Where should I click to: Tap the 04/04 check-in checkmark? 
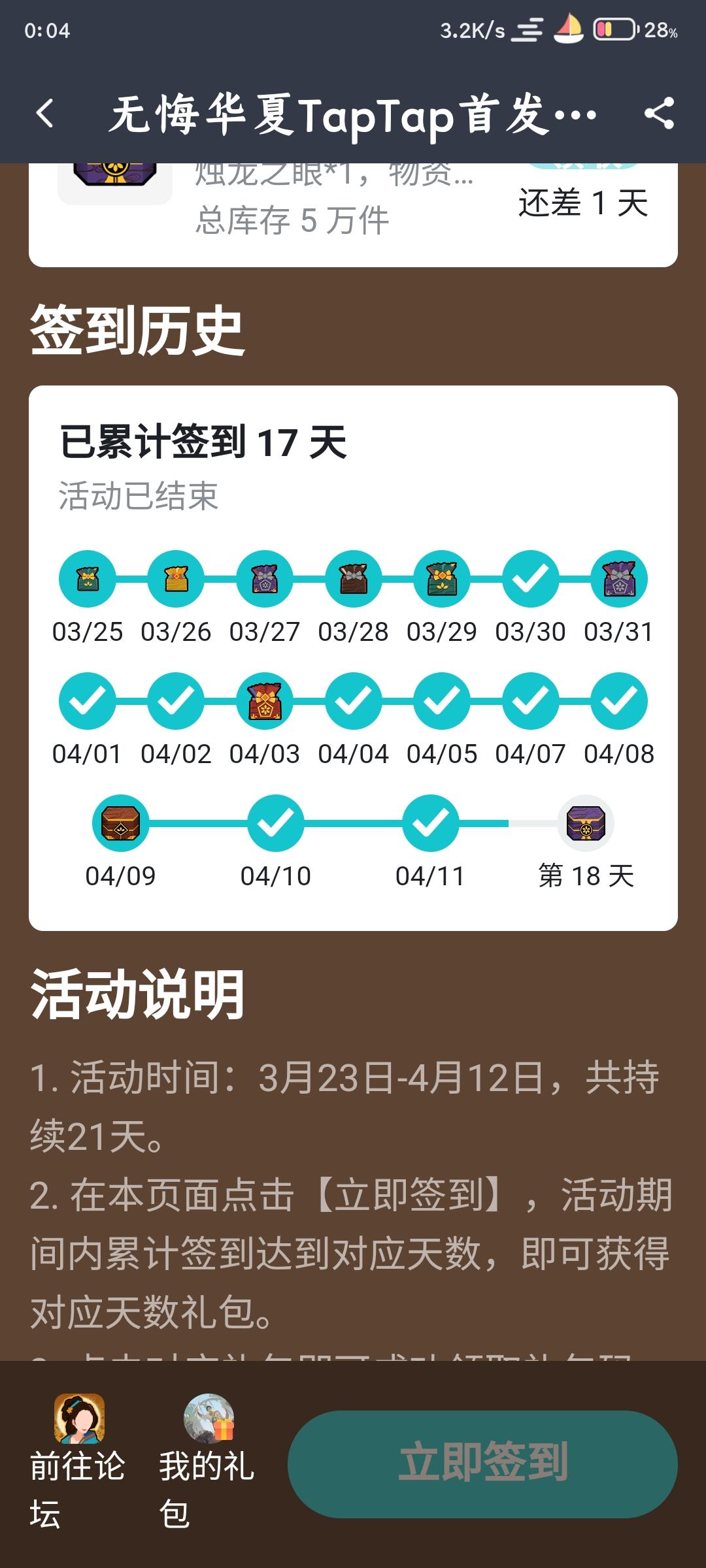point(352,702)
